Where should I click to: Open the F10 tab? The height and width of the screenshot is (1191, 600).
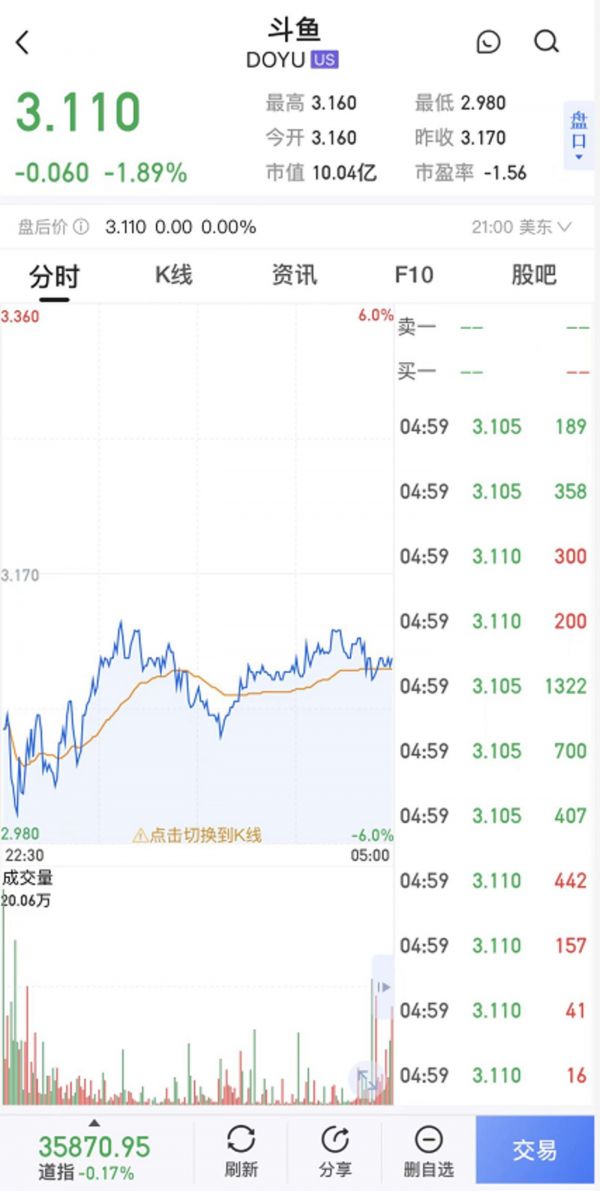tap(414, 276)
